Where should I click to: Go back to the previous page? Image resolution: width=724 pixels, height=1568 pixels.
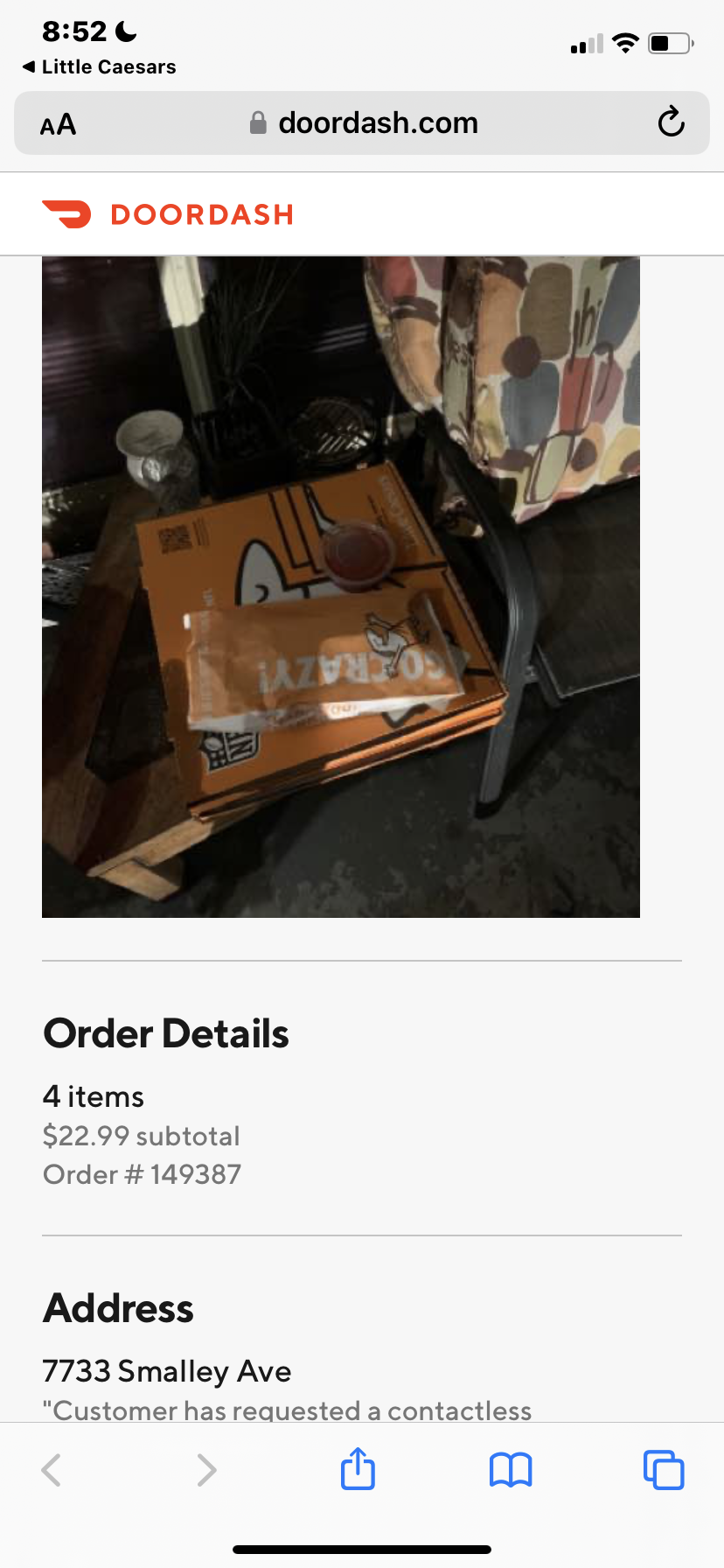[52, 1470]
